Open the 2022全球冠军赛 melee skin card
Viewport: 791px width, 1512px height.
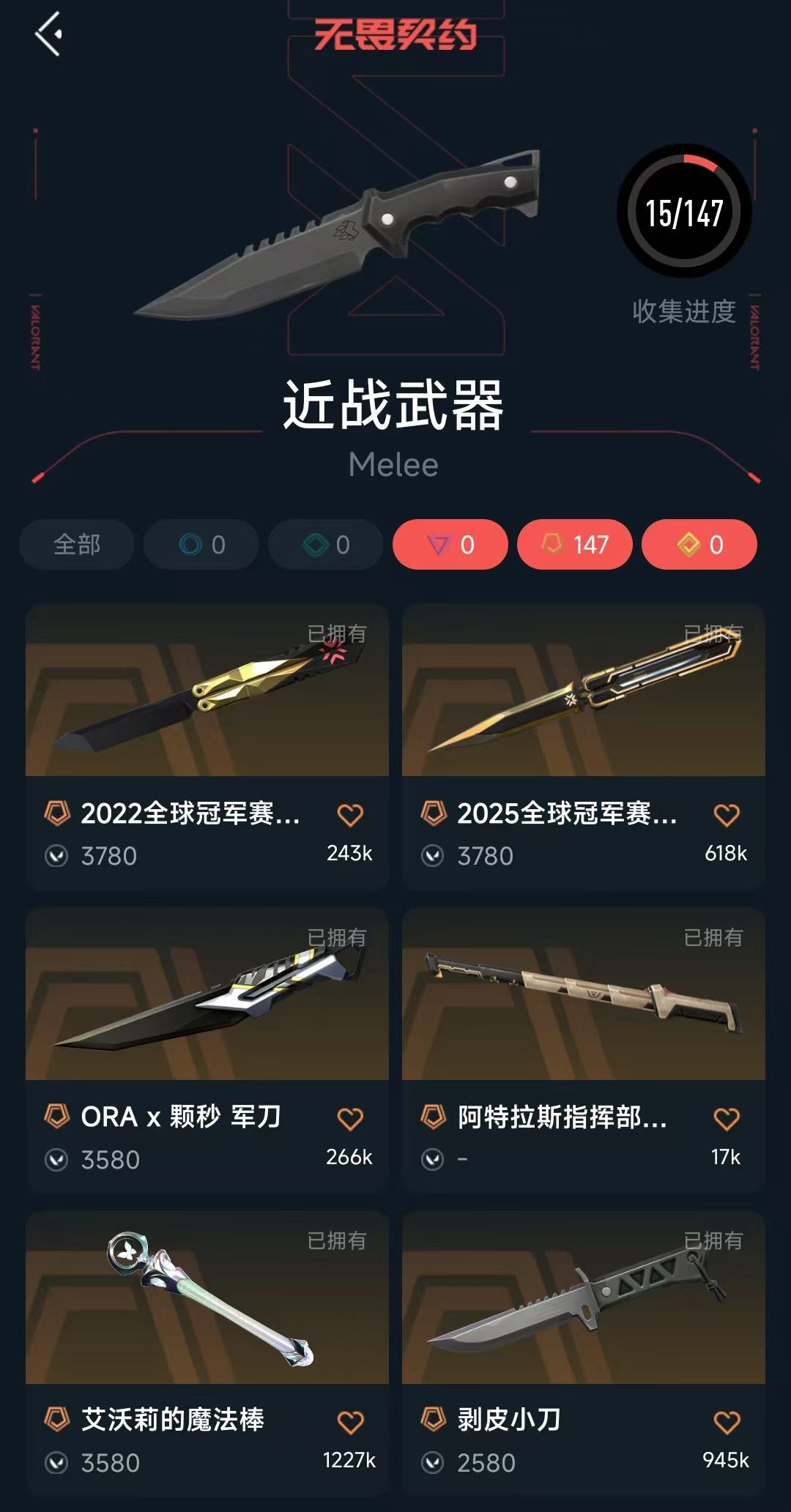[x=207, y=746]
